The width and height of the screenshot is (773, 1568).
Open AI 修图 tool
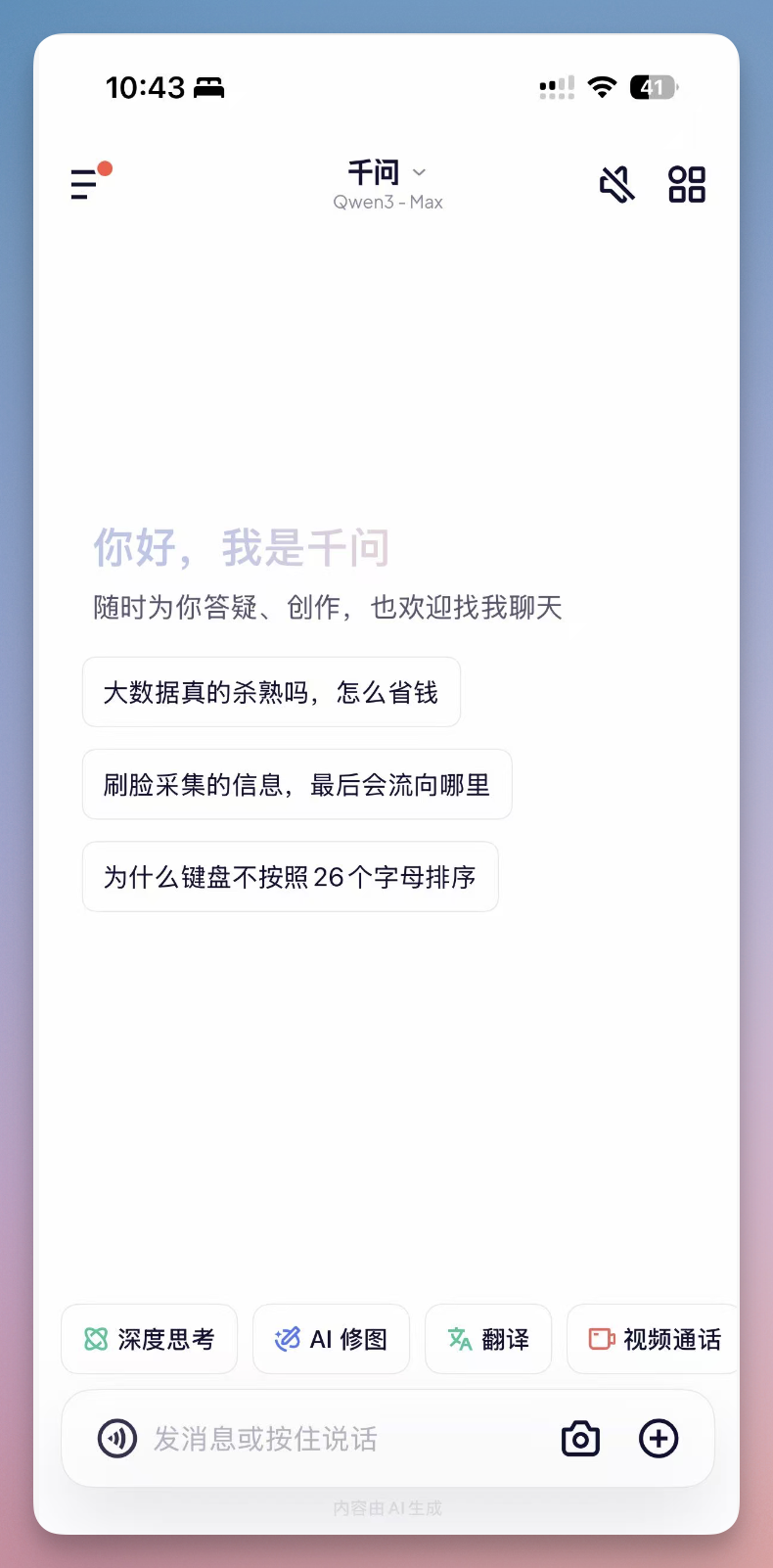(331, 1339)
